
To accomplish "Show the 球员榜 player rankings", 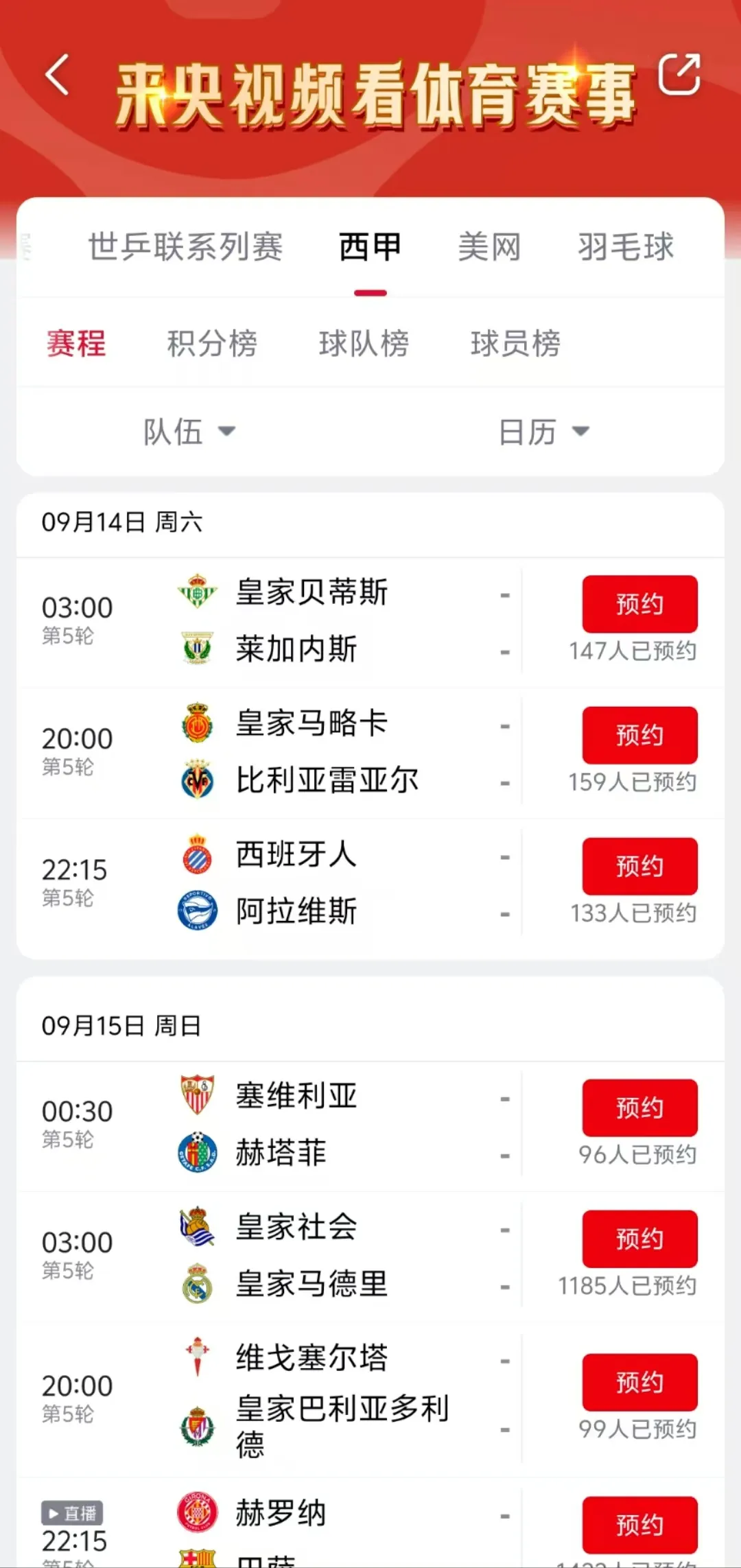I will (515, 343).
